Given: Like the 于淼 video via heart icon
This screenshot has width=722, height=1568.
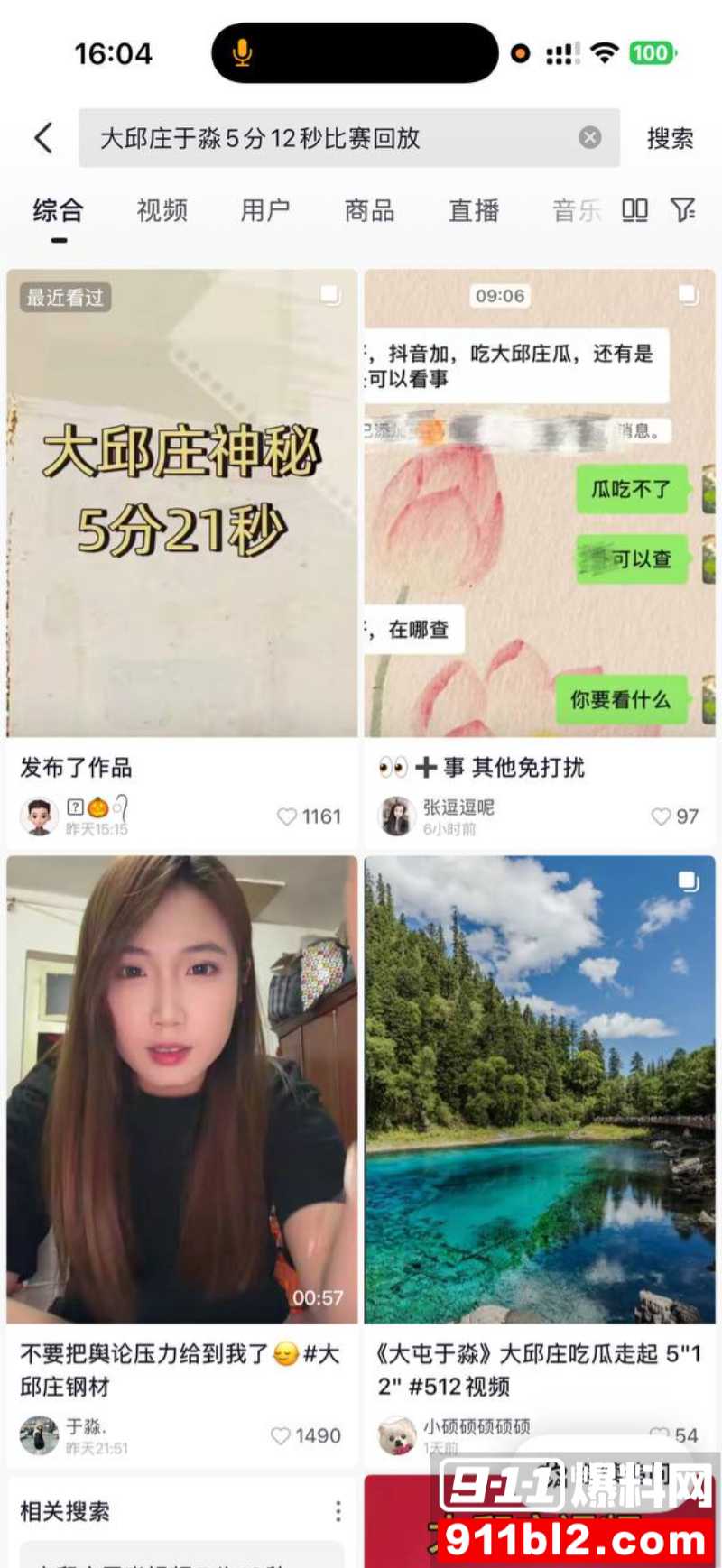Looking at the screenshot, I should click(x=282, y=1434).
